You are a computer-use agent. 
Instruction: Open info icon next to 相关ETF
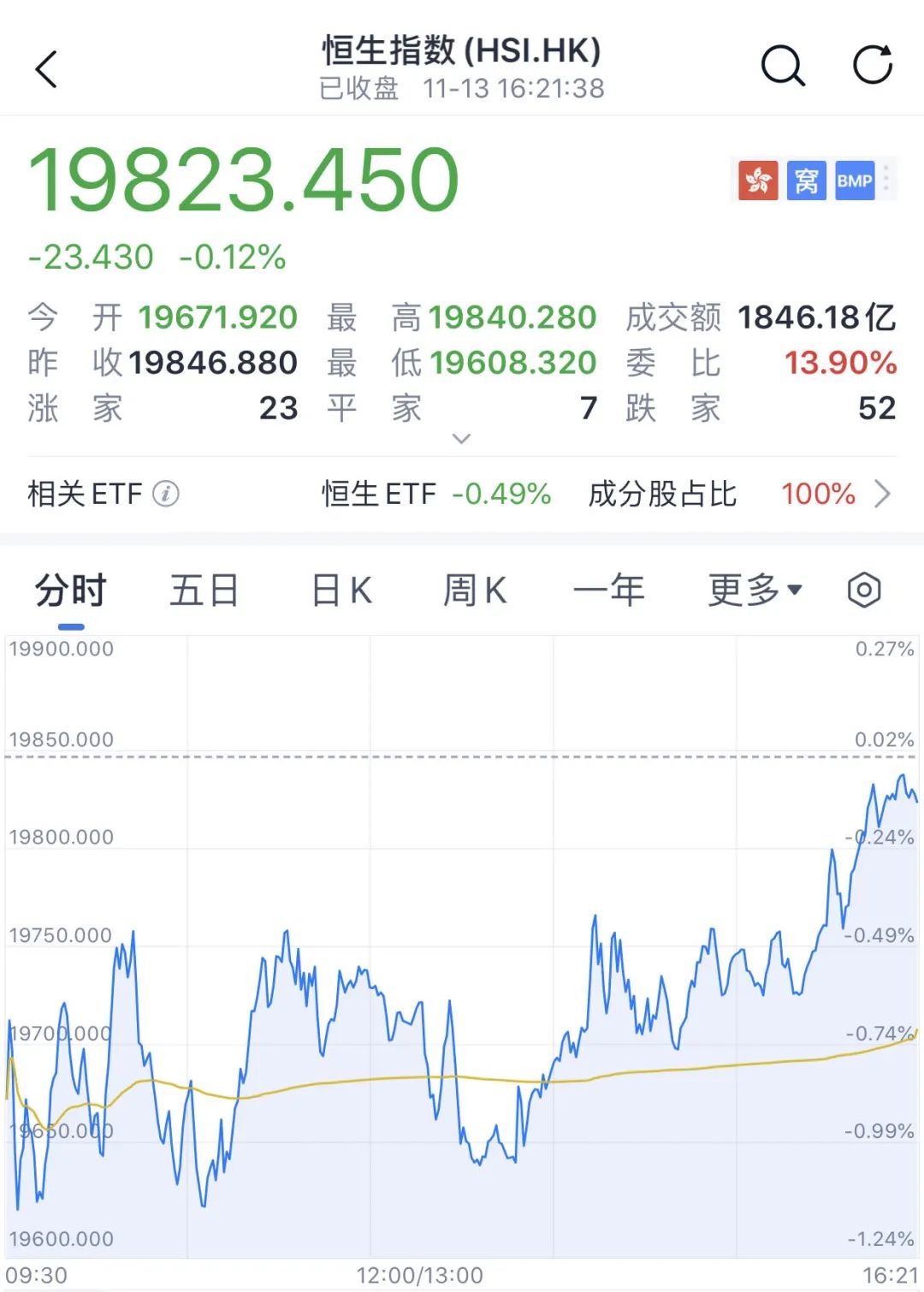pos(166,494)
